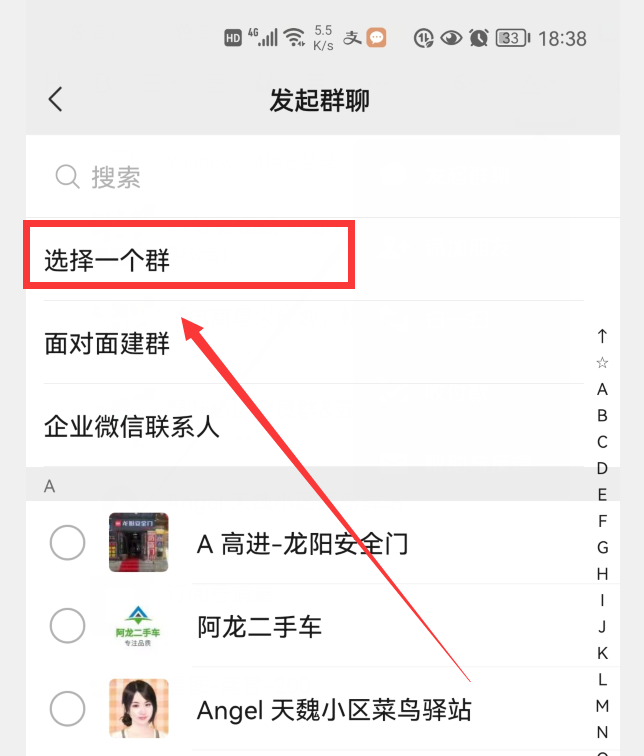Image resolution: width=644 pixels, height=756 pixels.
Task: Jump to letter D in index
Action: coord(602,468)
